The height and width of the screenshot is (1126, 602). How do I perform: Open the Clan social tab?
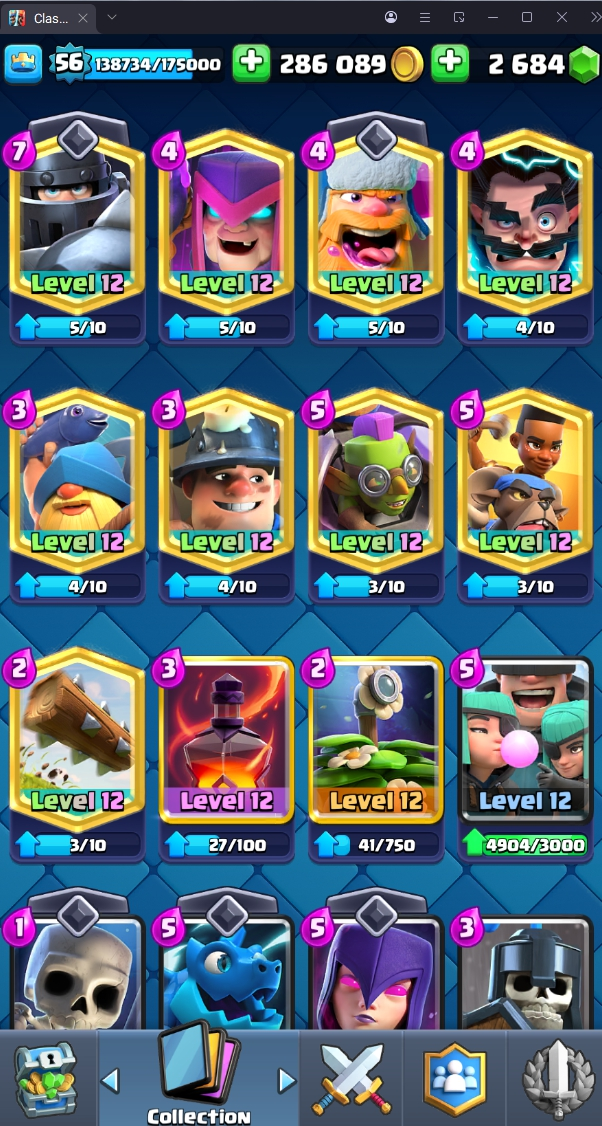(453, 1078)
